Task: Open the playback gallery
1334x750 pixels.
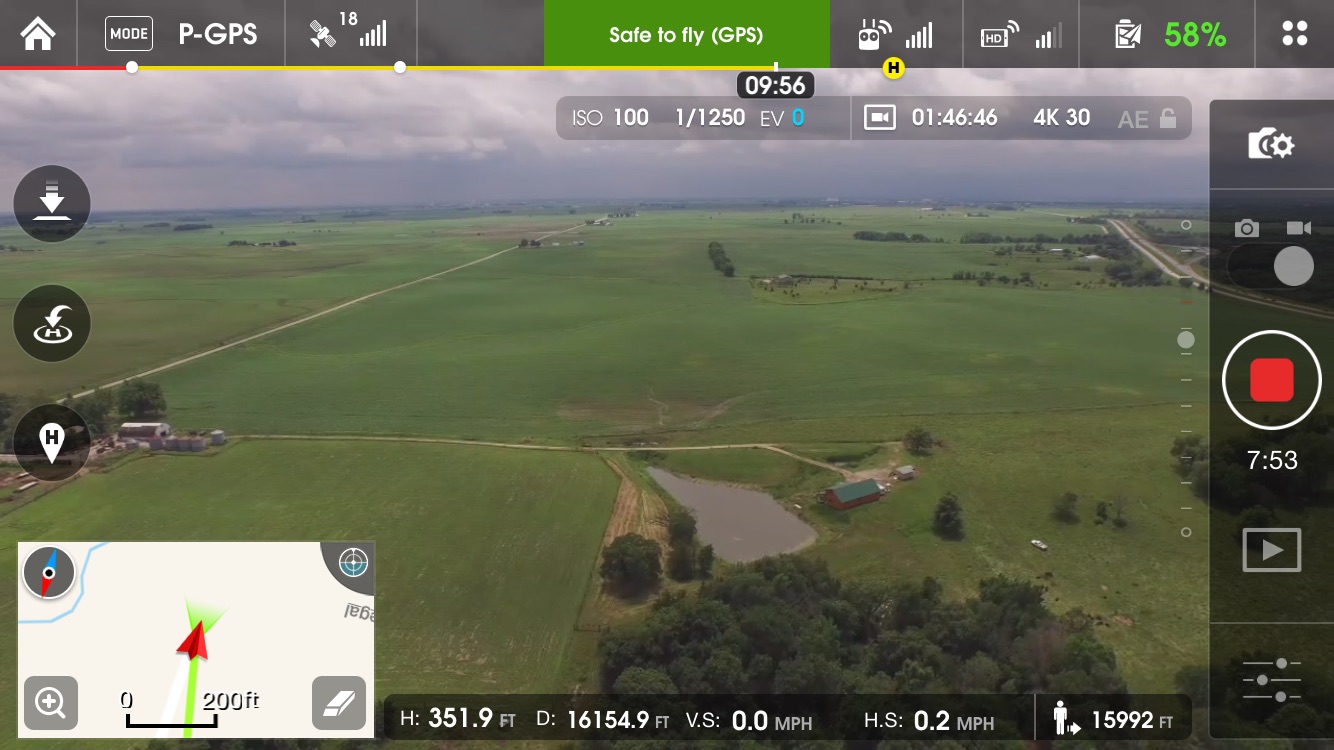Action: point(1271,550)
